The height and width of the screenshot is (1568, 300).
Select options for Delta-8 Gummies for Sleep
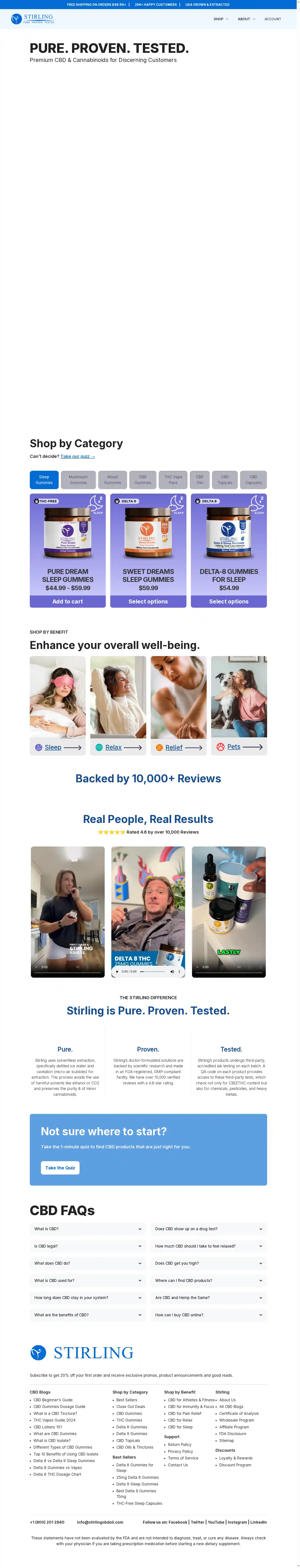click(x=229, y=601)
